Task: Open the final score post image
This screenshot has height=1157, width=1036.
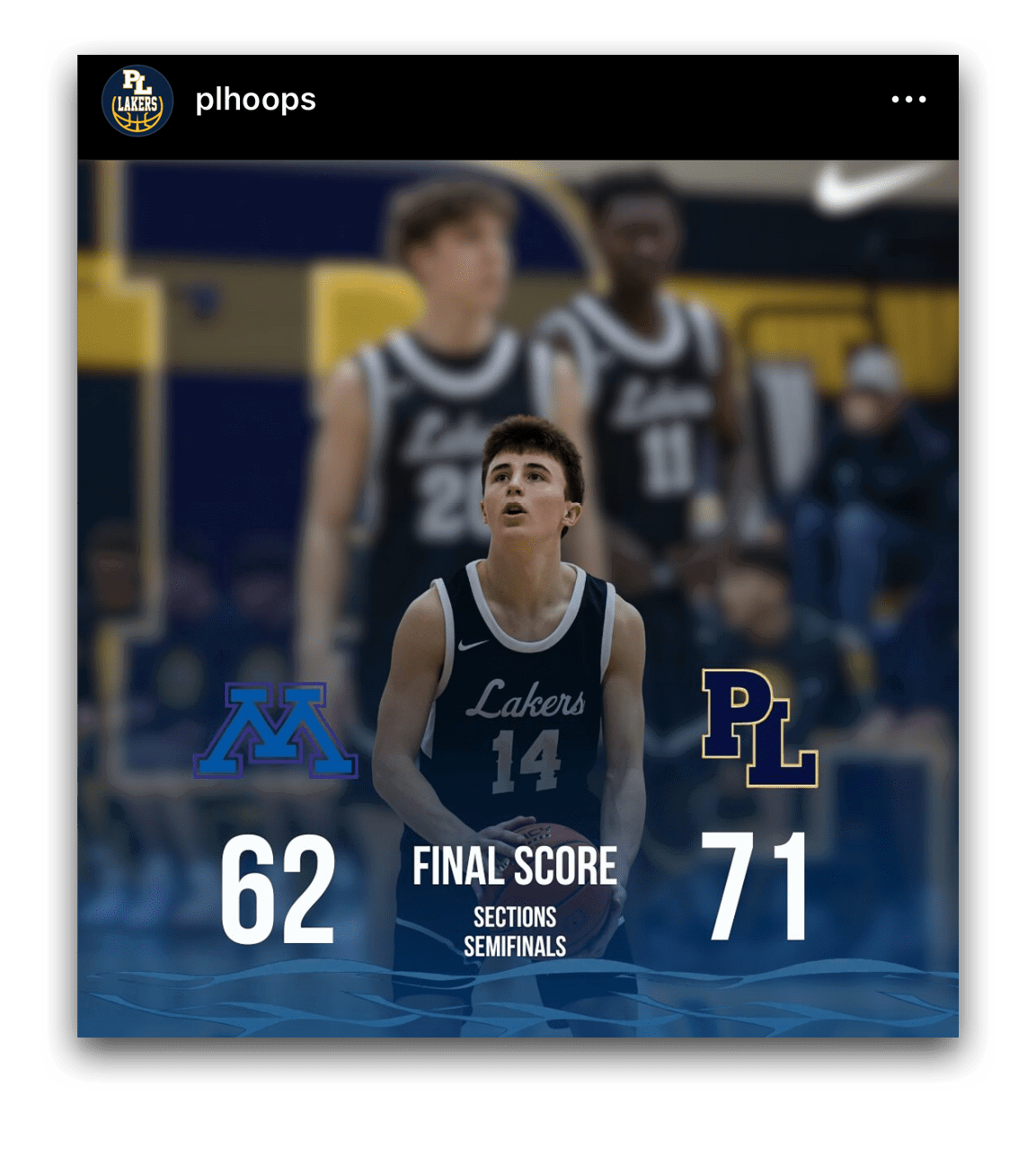Action: pos(518,597)
